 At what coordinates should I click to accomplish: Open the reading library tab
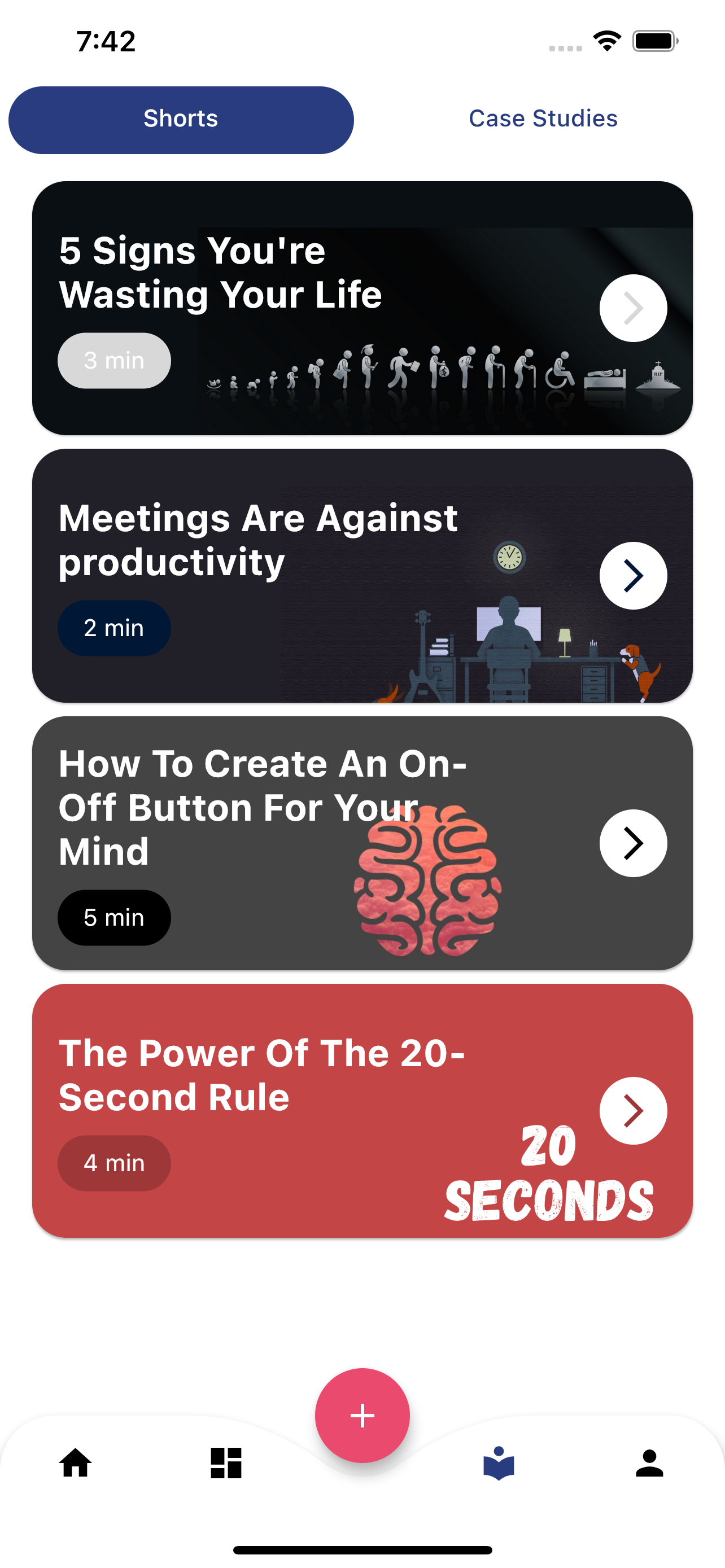pos(499,1462)
